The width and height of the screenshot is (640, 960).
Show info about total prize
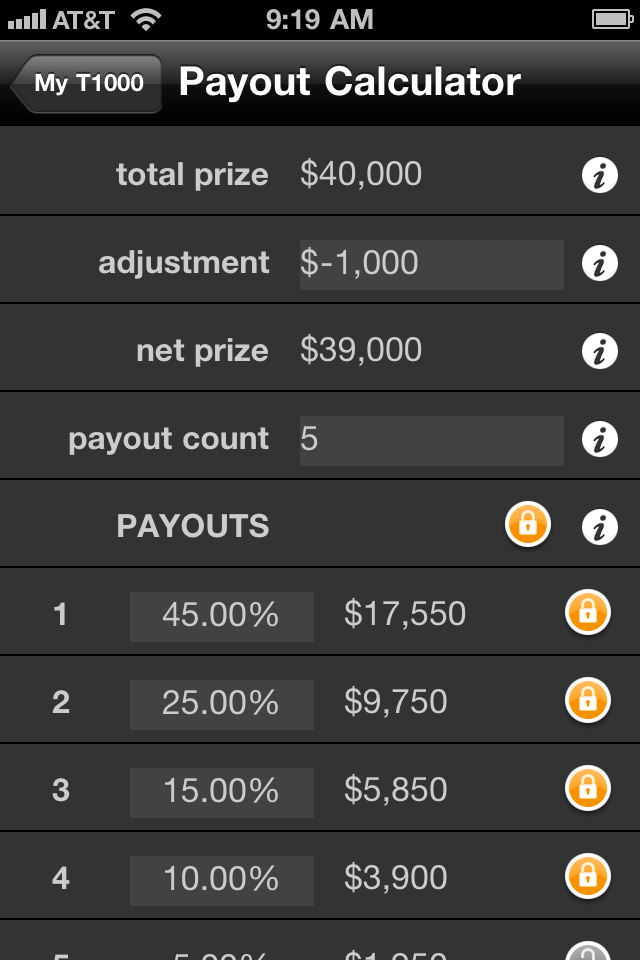[x=599, y=176]
